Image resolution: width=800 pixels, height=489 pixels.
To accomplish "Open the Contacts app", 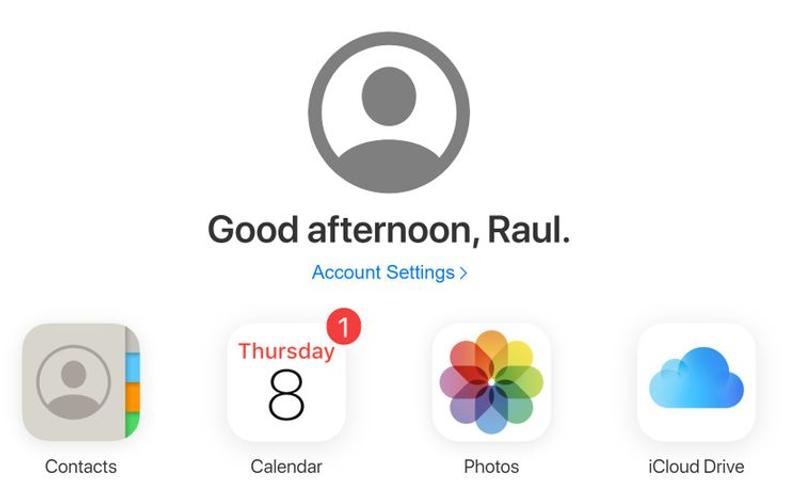I will tap(81, 382).
